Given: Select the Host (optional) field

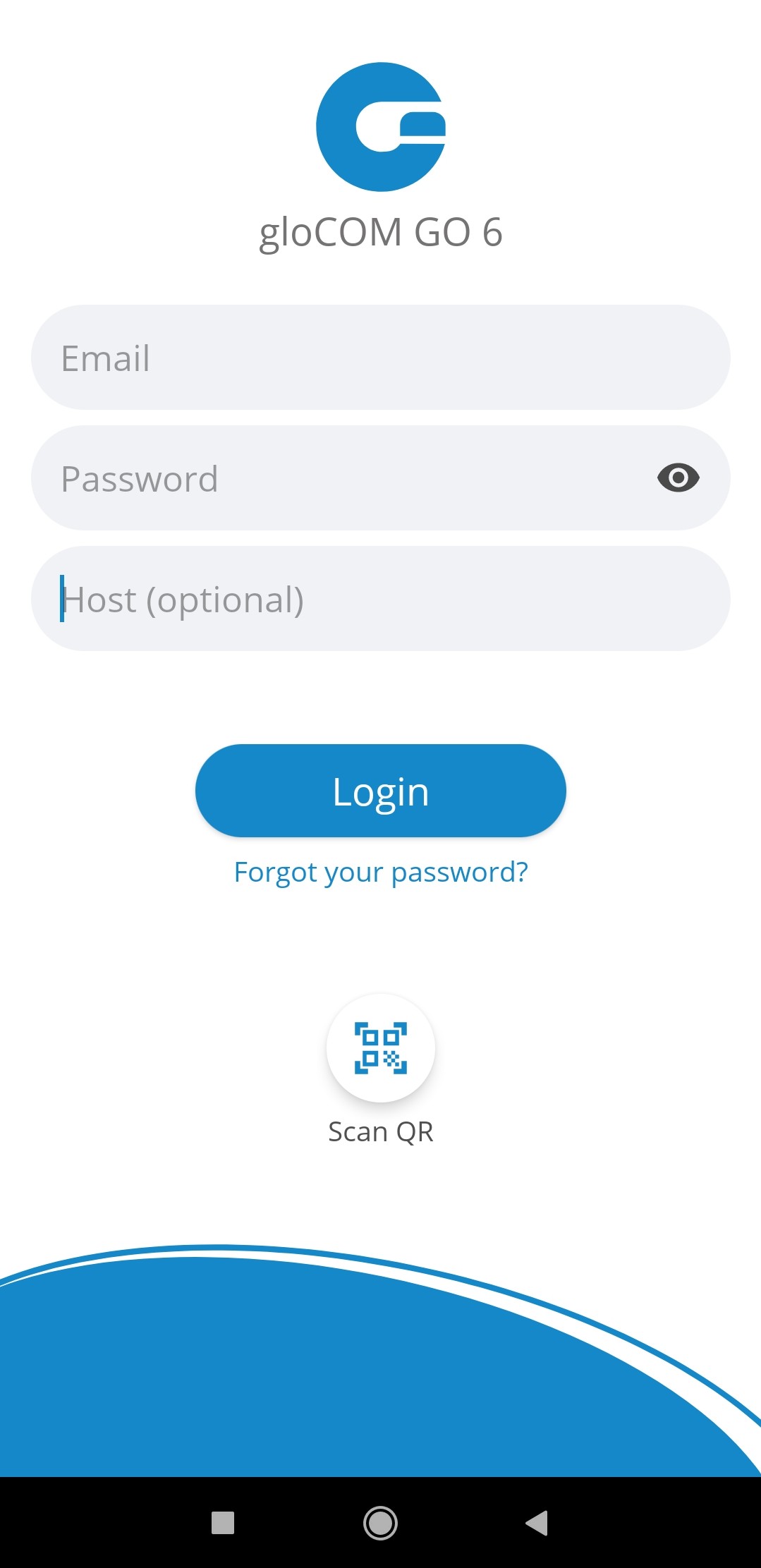Looking at the screenshot, I should pos(380,599).
